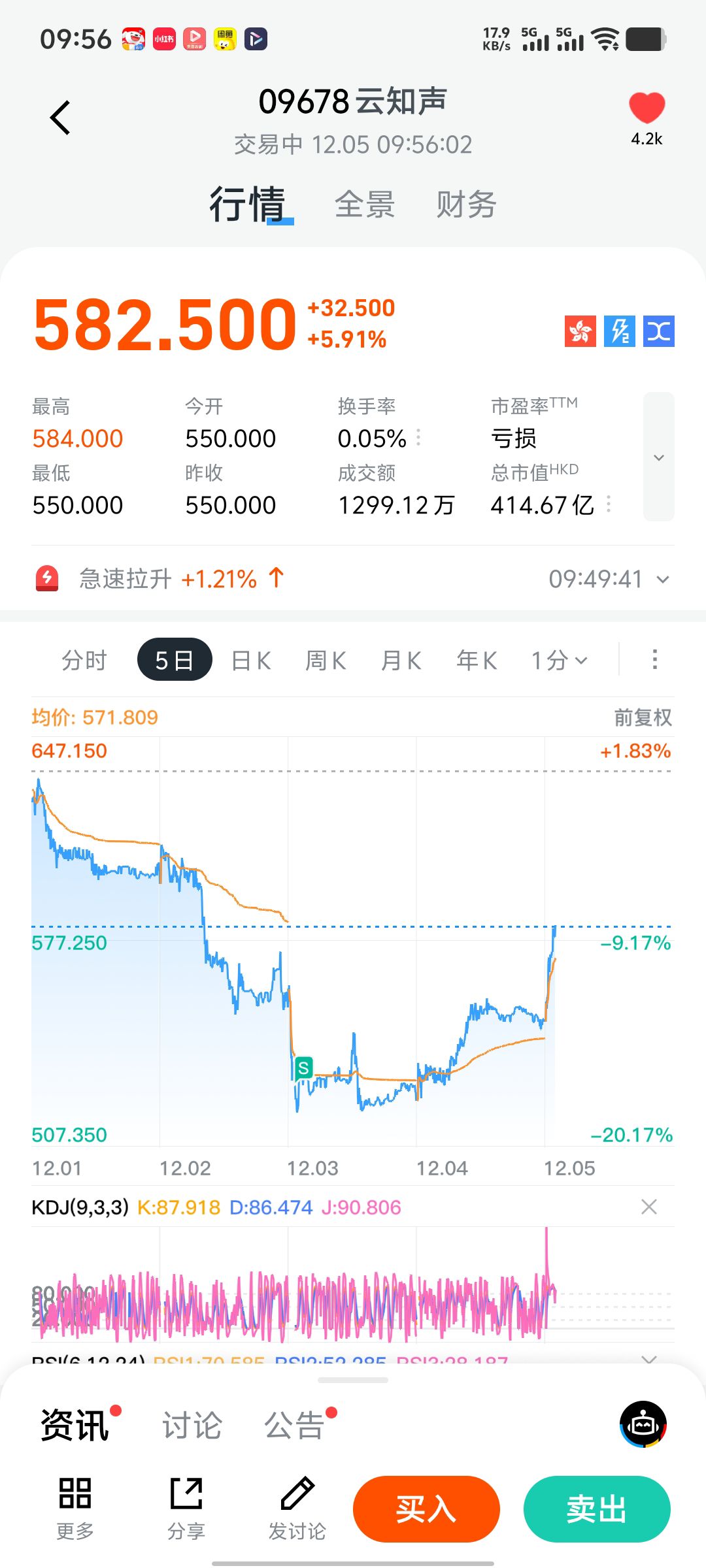Screen dimensions: 706x1568
Task: Show the 月K chart
Action: pos(401,661)
